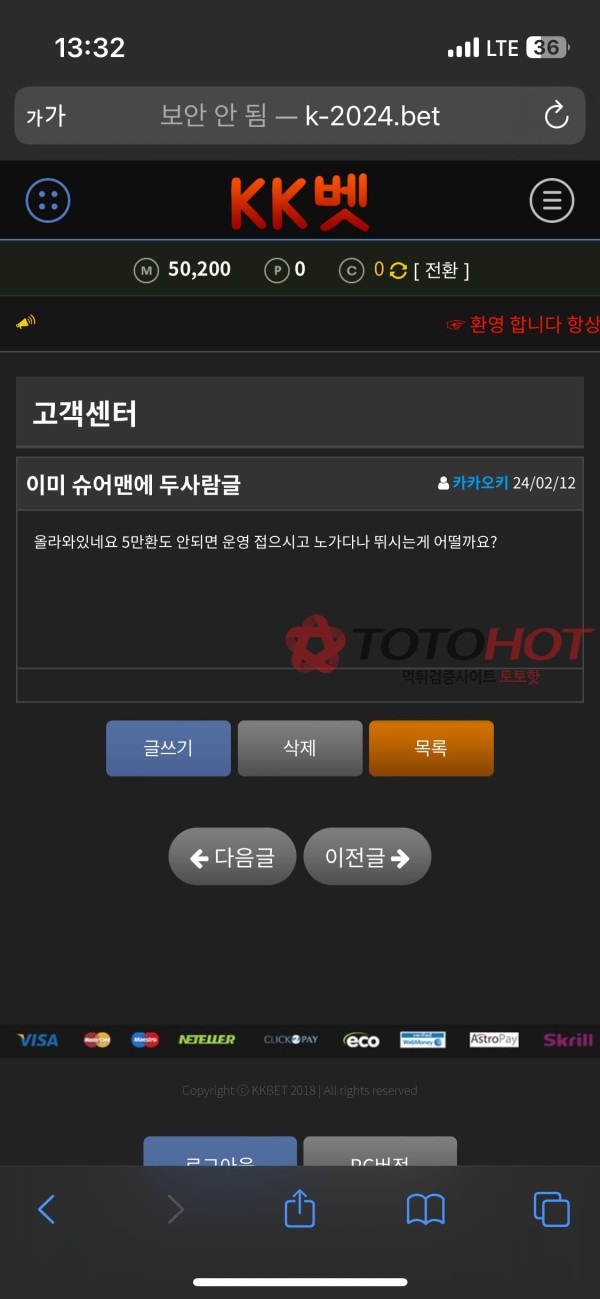Viewport: 600px width, 1299px height.
Task: Share this page from the Safari toolbar
Action: (299, 1210)
